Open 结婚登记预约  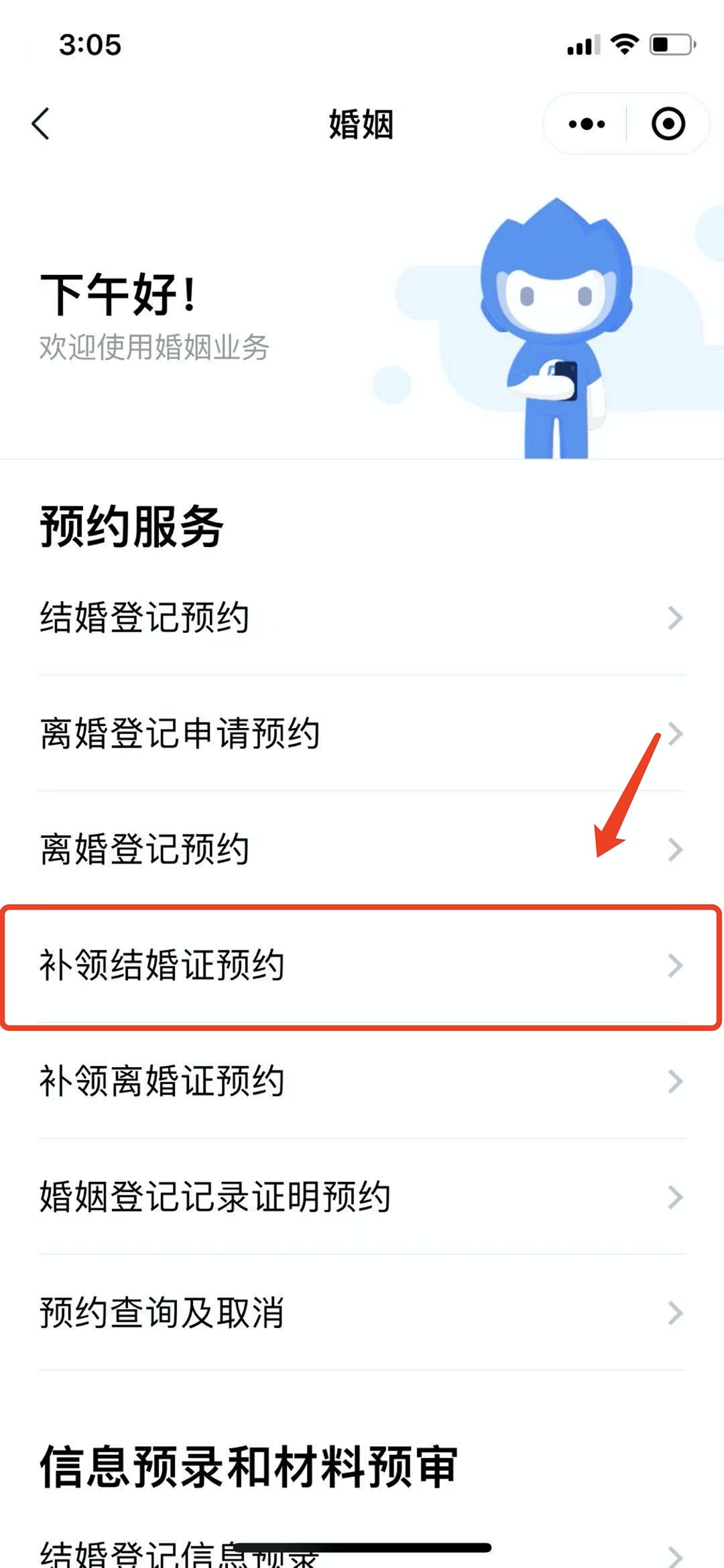pyautogui.click(x=362, y=617)
